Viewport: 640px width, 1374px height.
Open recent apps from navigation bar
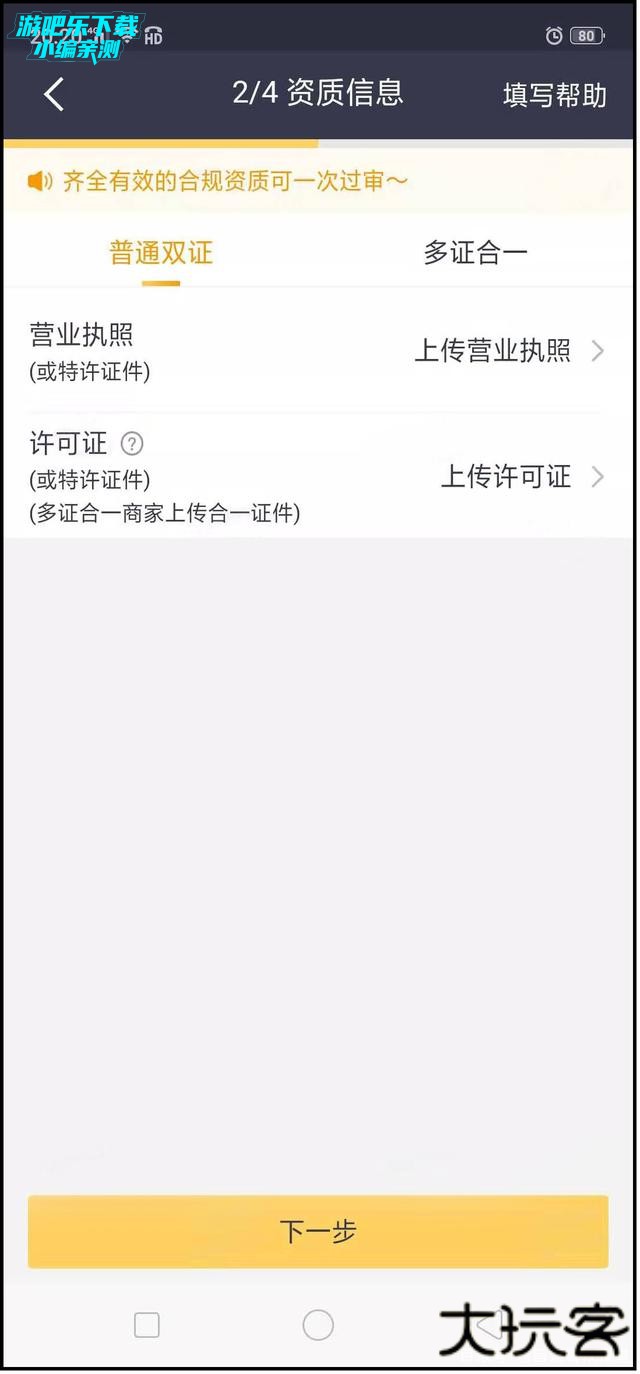[147, 1325]
